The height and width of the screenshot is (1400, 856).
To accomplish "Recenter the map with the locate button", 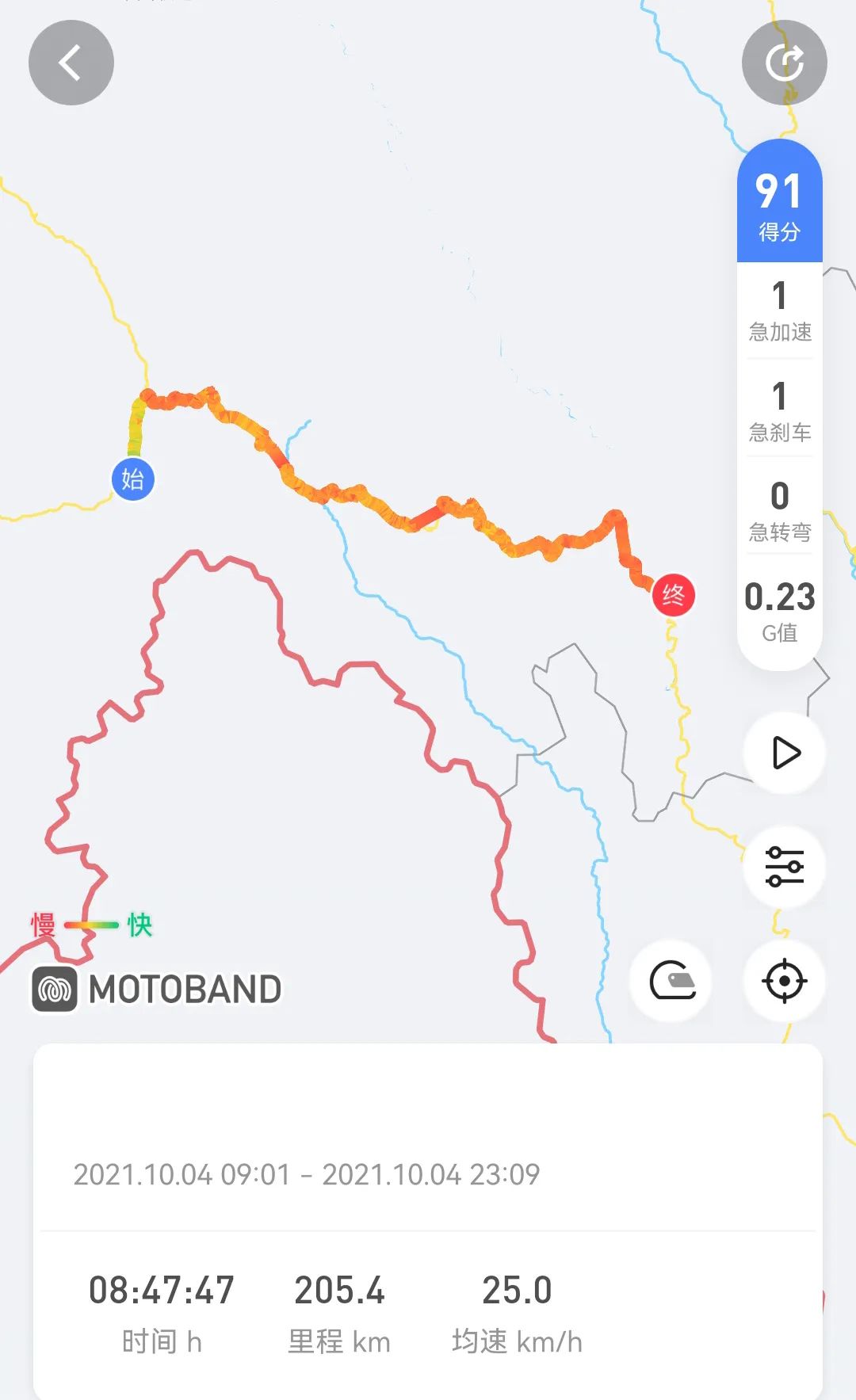I will click(x=785, y=981).
